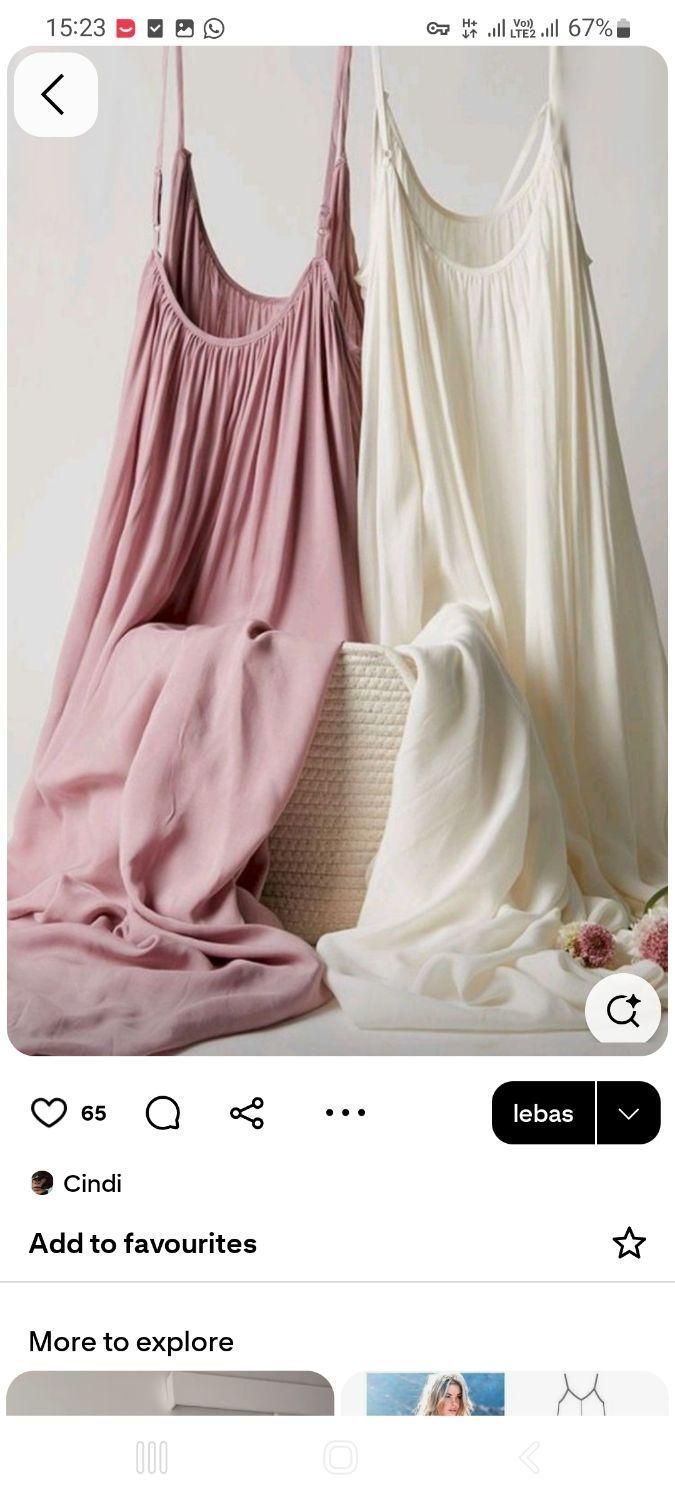Viewport: 675px width, 1500px height.
Task: Open recent apps from navigation bar
Action: point(151,1457)
